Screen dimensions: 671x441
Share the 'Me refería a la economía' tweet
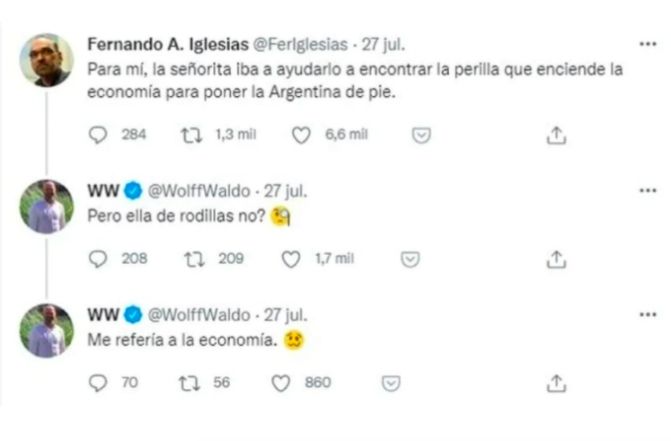point(559,382)
